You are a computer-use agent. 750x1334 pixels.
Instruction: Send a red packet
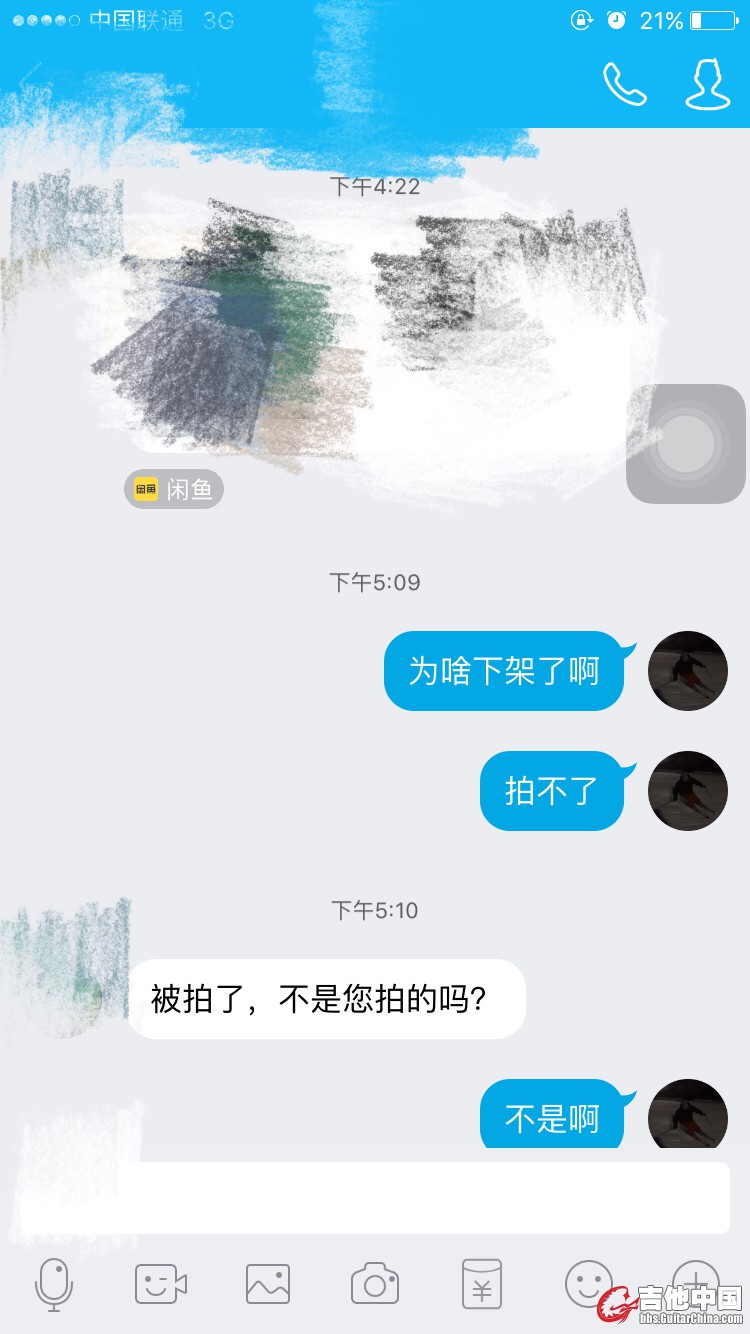pyautogui.click(x=482, y=1283)
